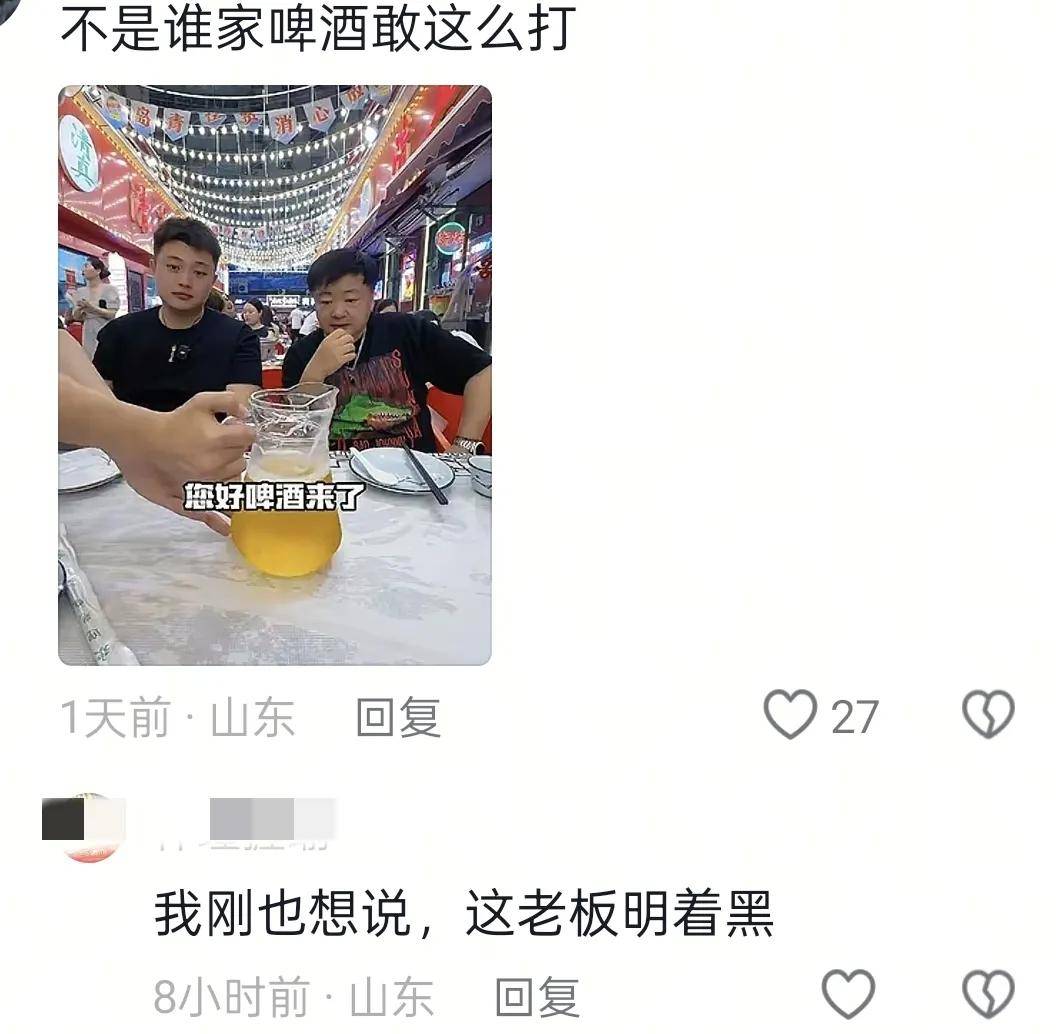The image size is (1056, 1034).
Task: Like the comment with 27 likes
Action: point(791,715)
